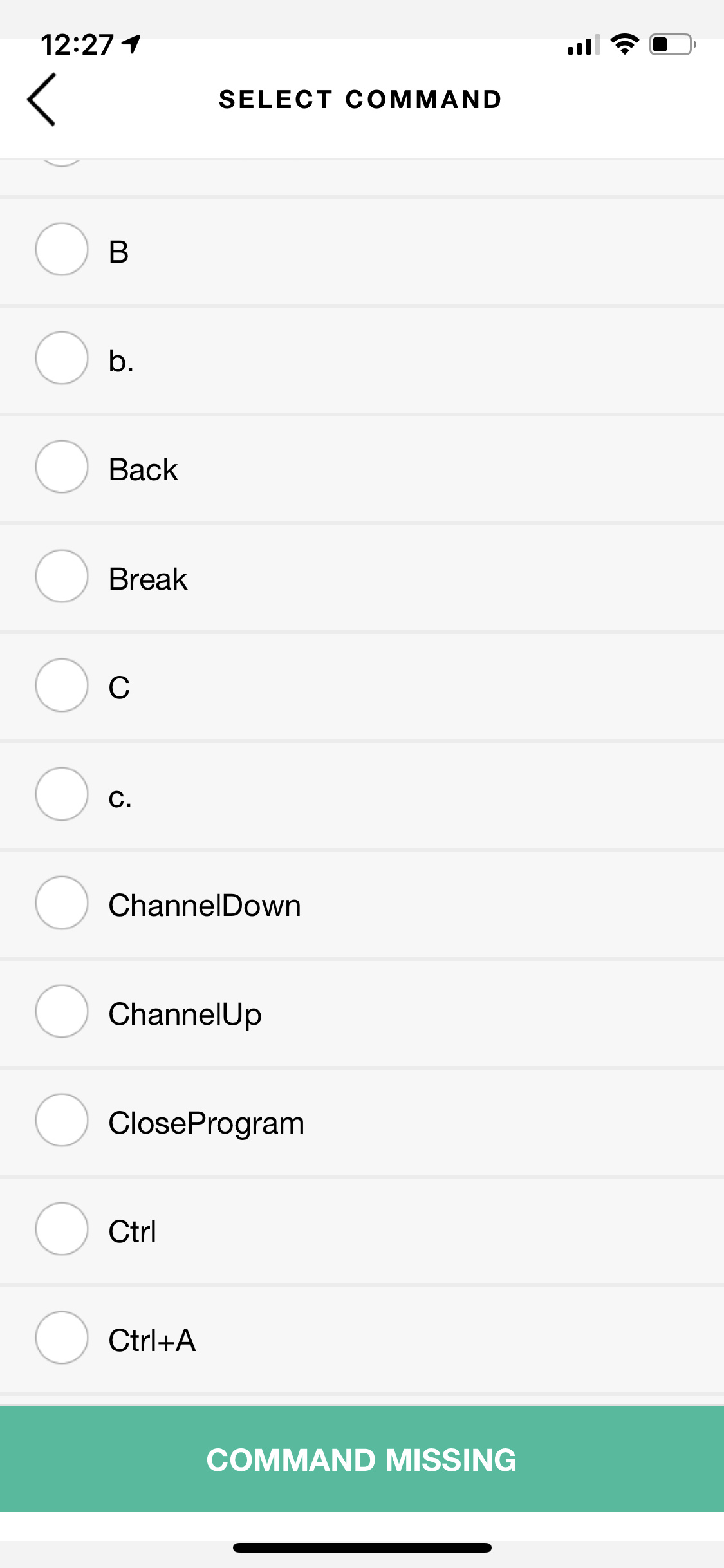724x1568 pixels.
Task: Choose the ChannelUp command
Action: (62, 1011)
